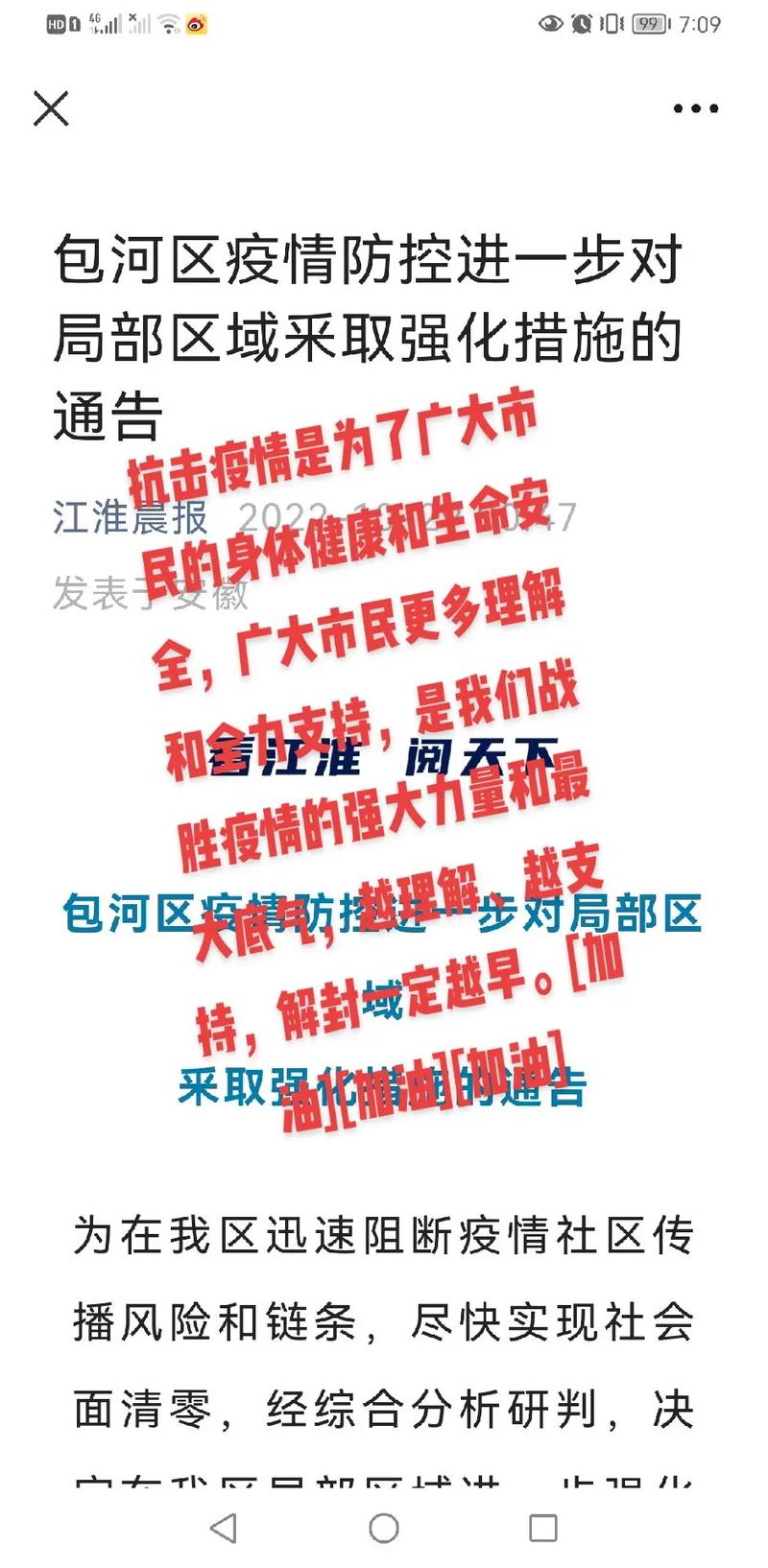Image resolution: width=768 pixels, height=1568 pixels.
Task: Open the three-dot overflow menu
Action: (696, 108)
